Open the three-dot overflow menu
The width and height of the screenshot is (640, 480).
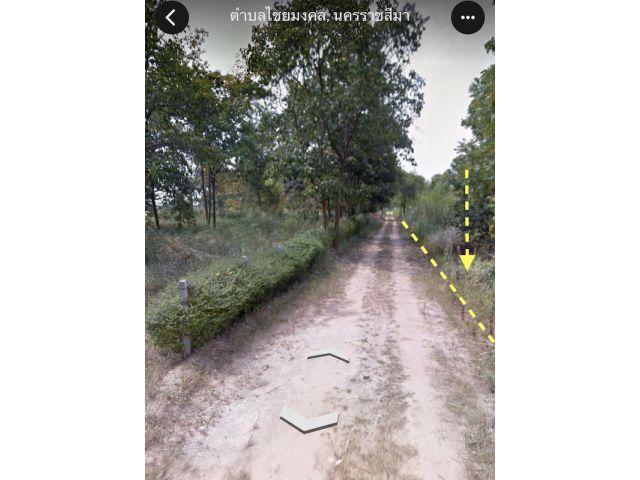[x=467, y=17]
